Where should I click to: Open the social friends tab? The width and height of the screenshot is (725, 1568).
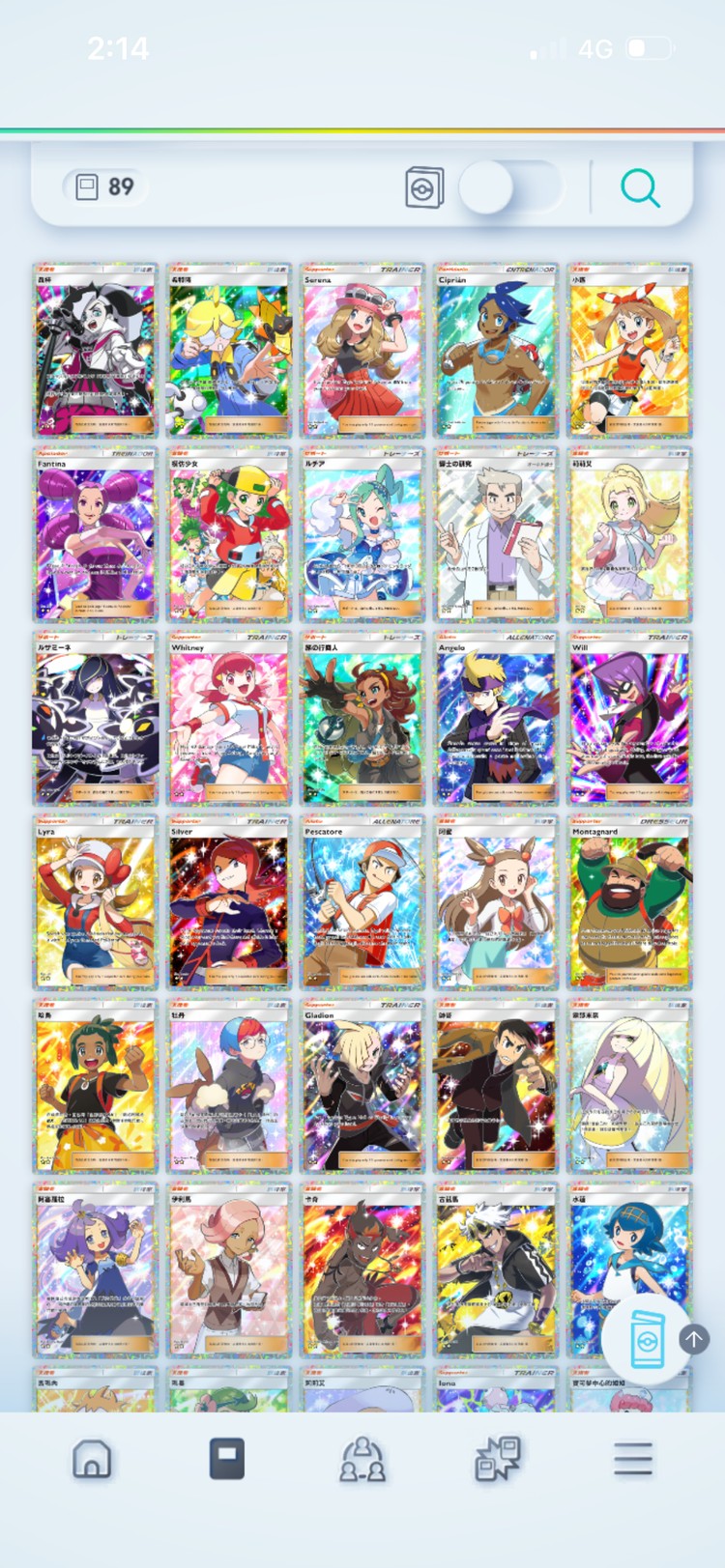point(362,1459)
